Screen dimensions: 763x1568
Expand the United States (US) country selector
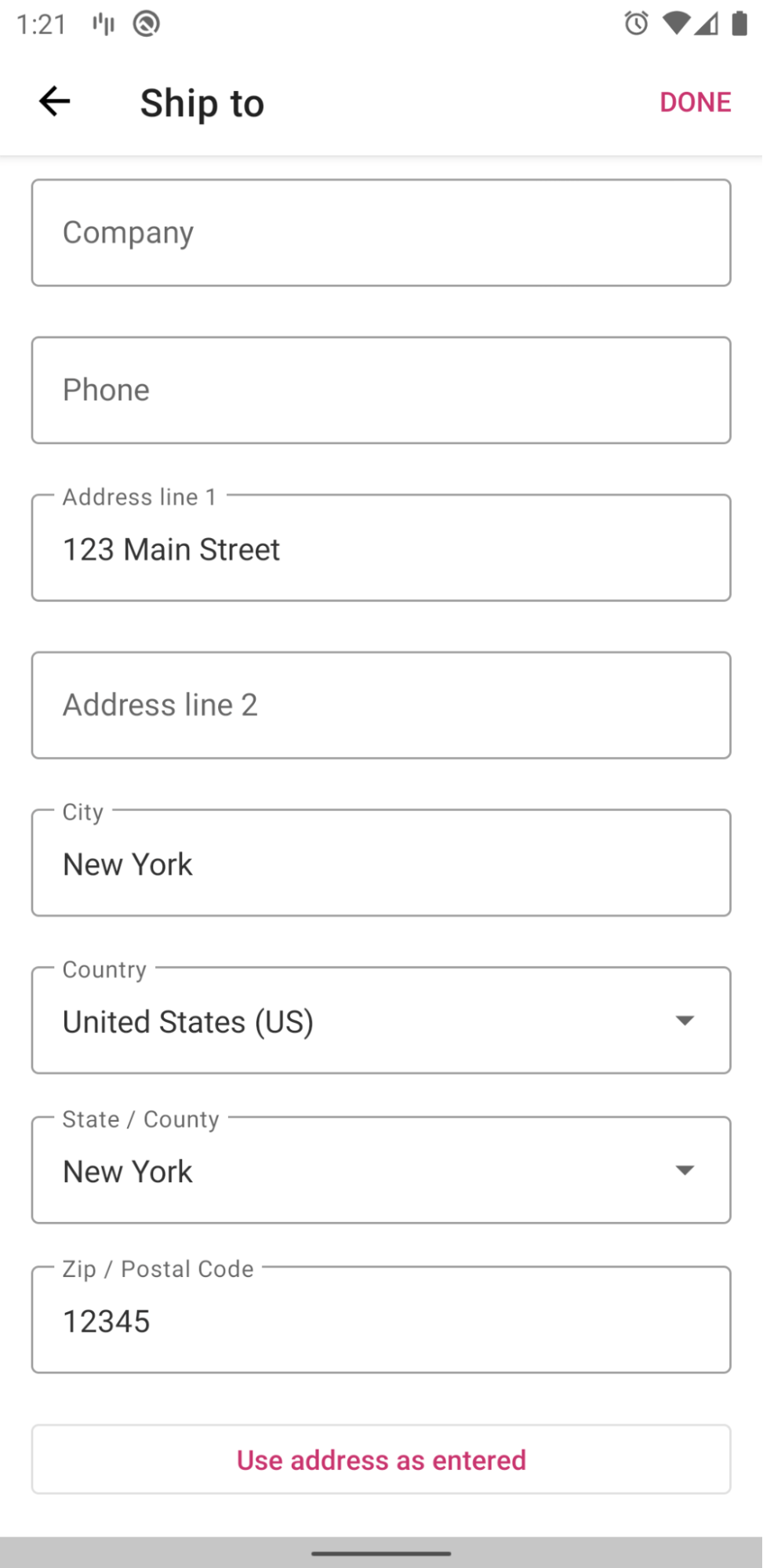380,1020
